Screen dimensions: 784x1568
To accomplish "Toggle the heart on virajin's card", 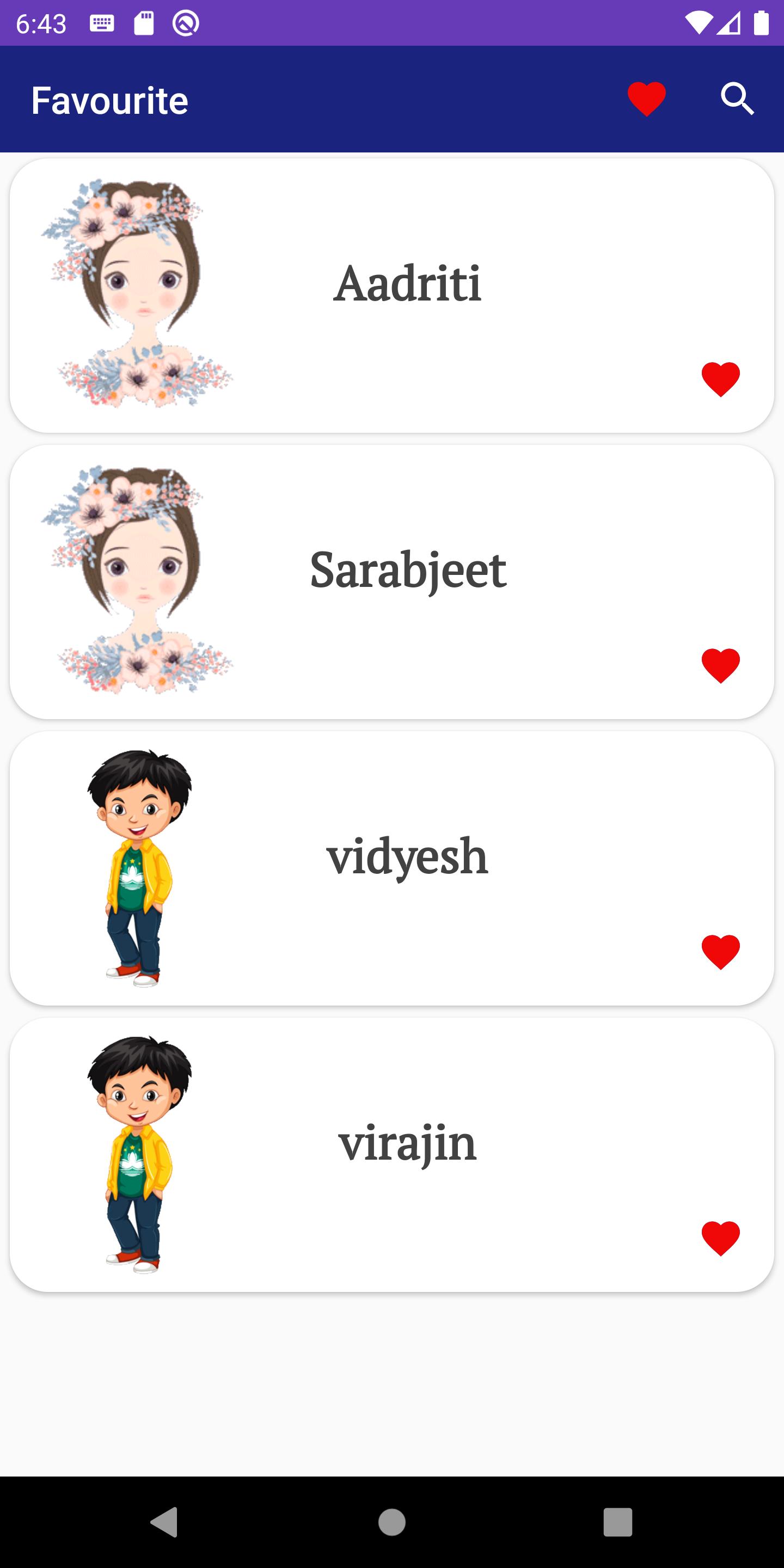I will (720, 1238).
